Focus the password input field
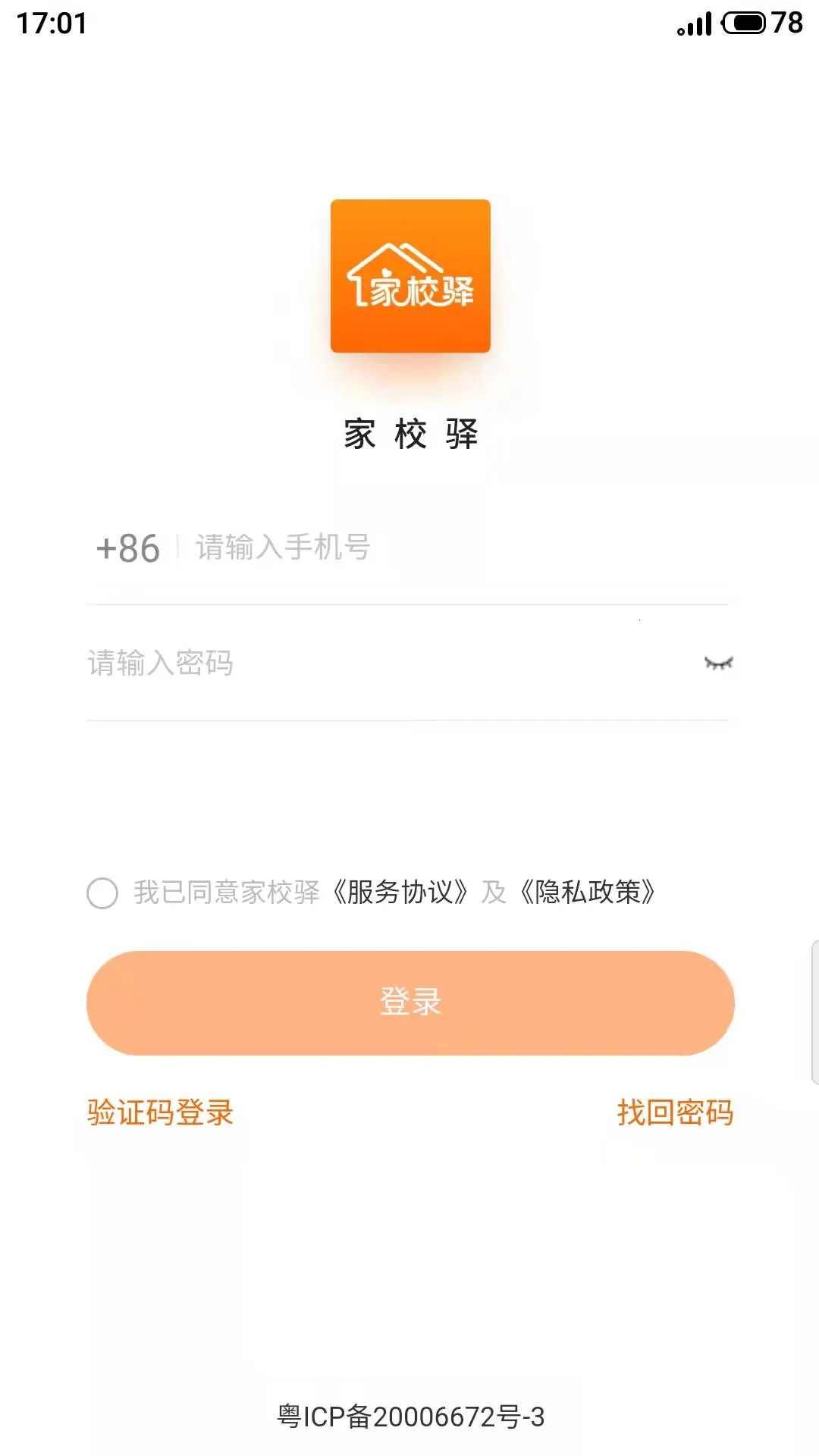The height and width of the screenshot is (1456, 819). 379,664
